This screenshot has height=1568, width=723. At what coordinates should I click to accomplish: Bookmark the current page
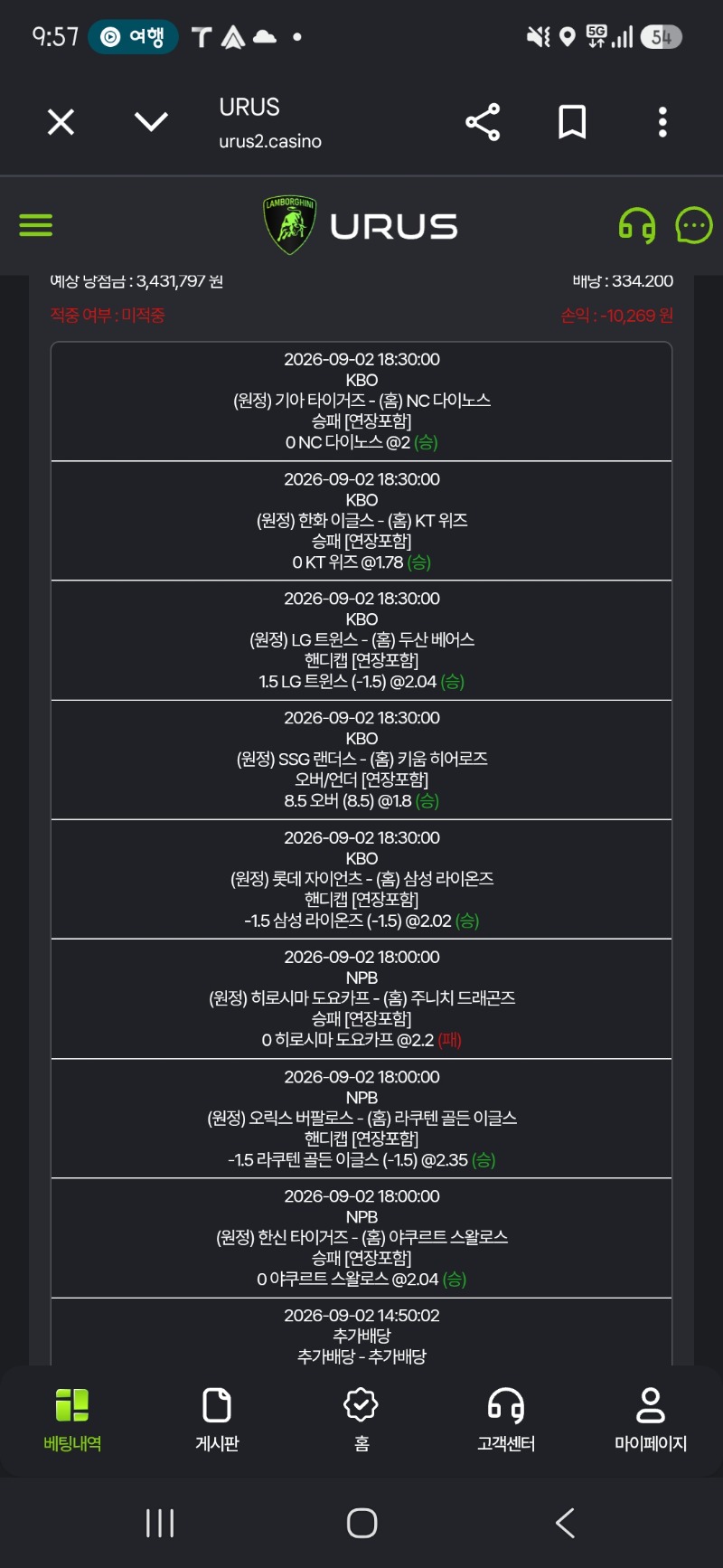tap(572, 122)
